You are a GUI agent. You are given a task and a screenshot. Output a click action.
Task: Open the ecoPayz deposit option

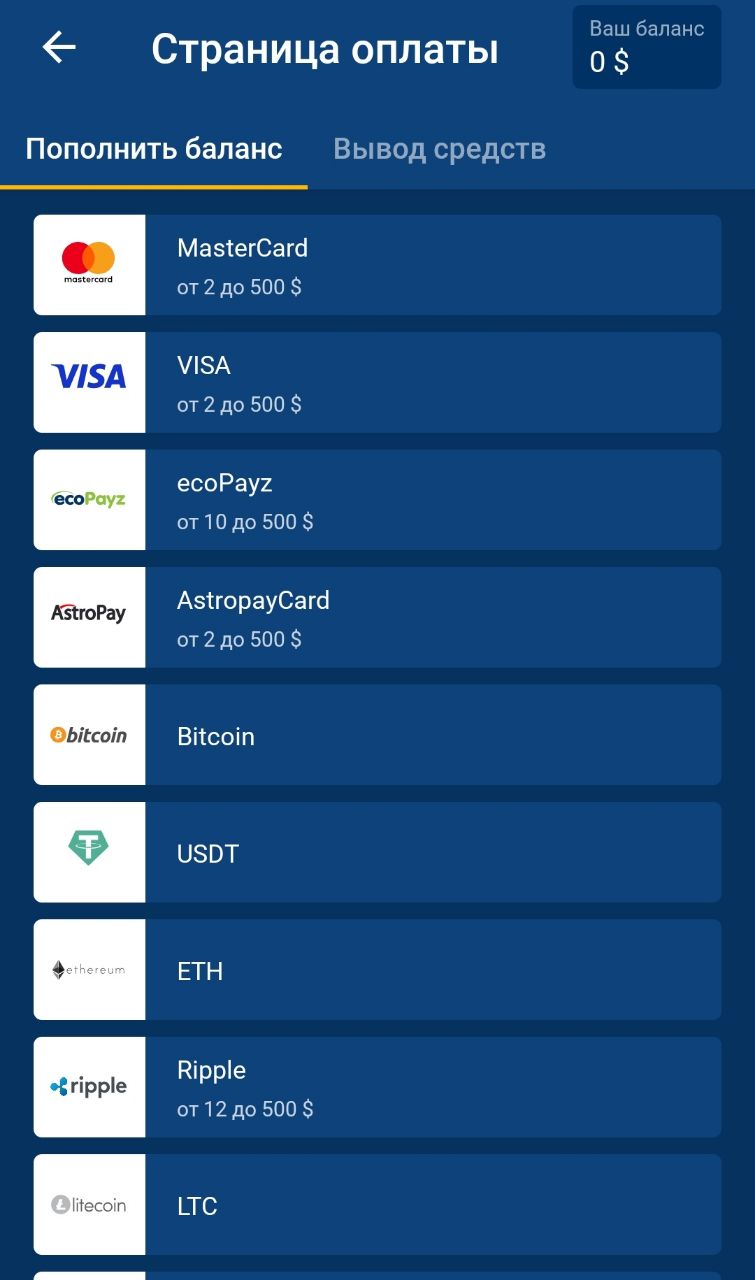coord(377,500)
